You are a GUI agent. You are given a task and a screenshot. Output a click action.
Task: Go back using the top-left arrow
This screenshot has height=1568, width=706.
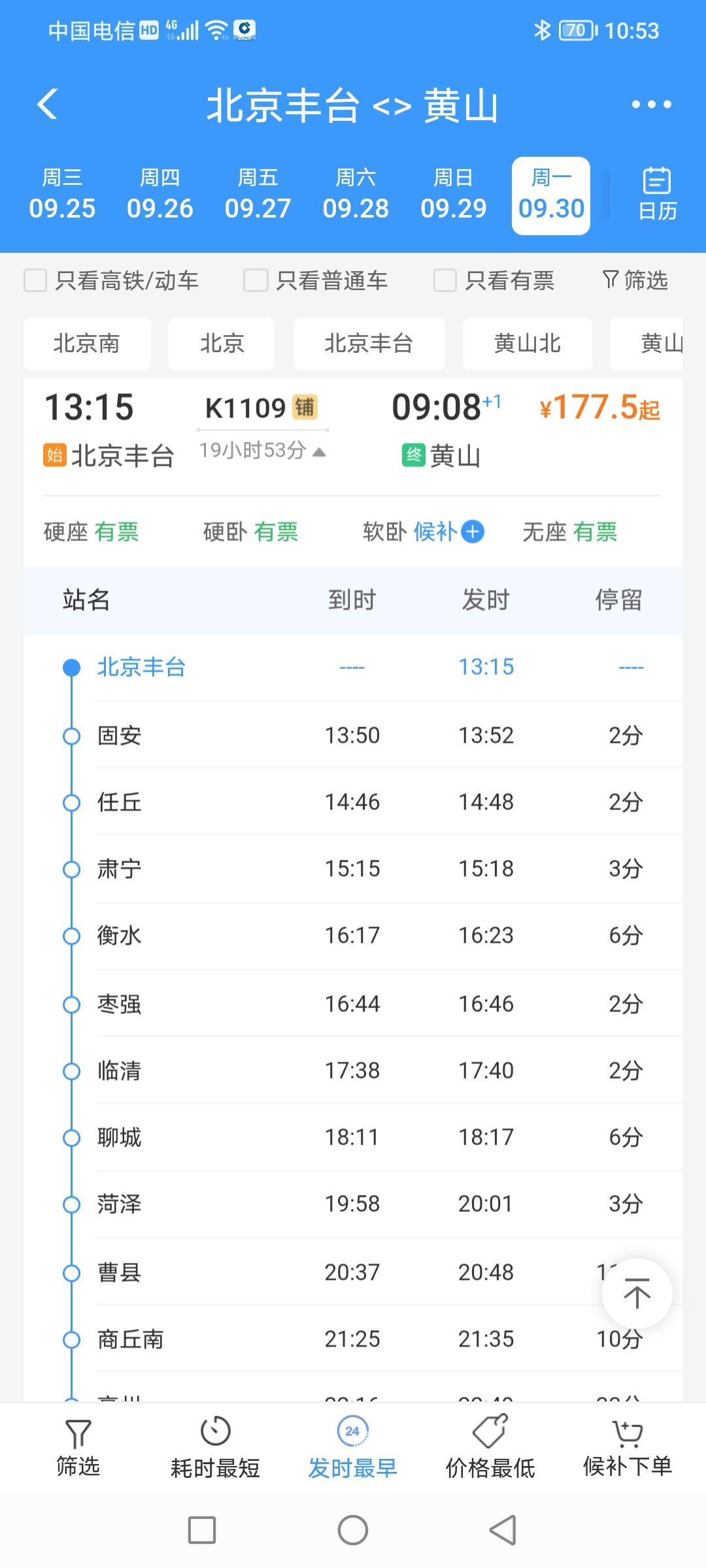[x=48, y=105]
